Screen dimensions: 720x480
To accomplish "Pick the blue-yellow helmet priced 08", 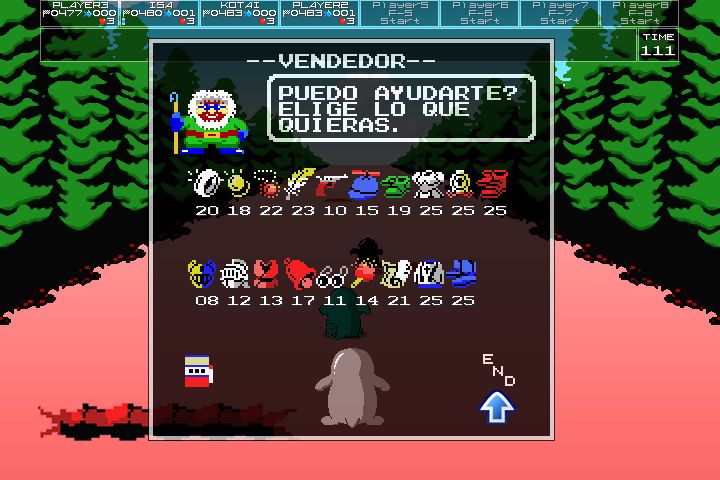I will 202,273.
